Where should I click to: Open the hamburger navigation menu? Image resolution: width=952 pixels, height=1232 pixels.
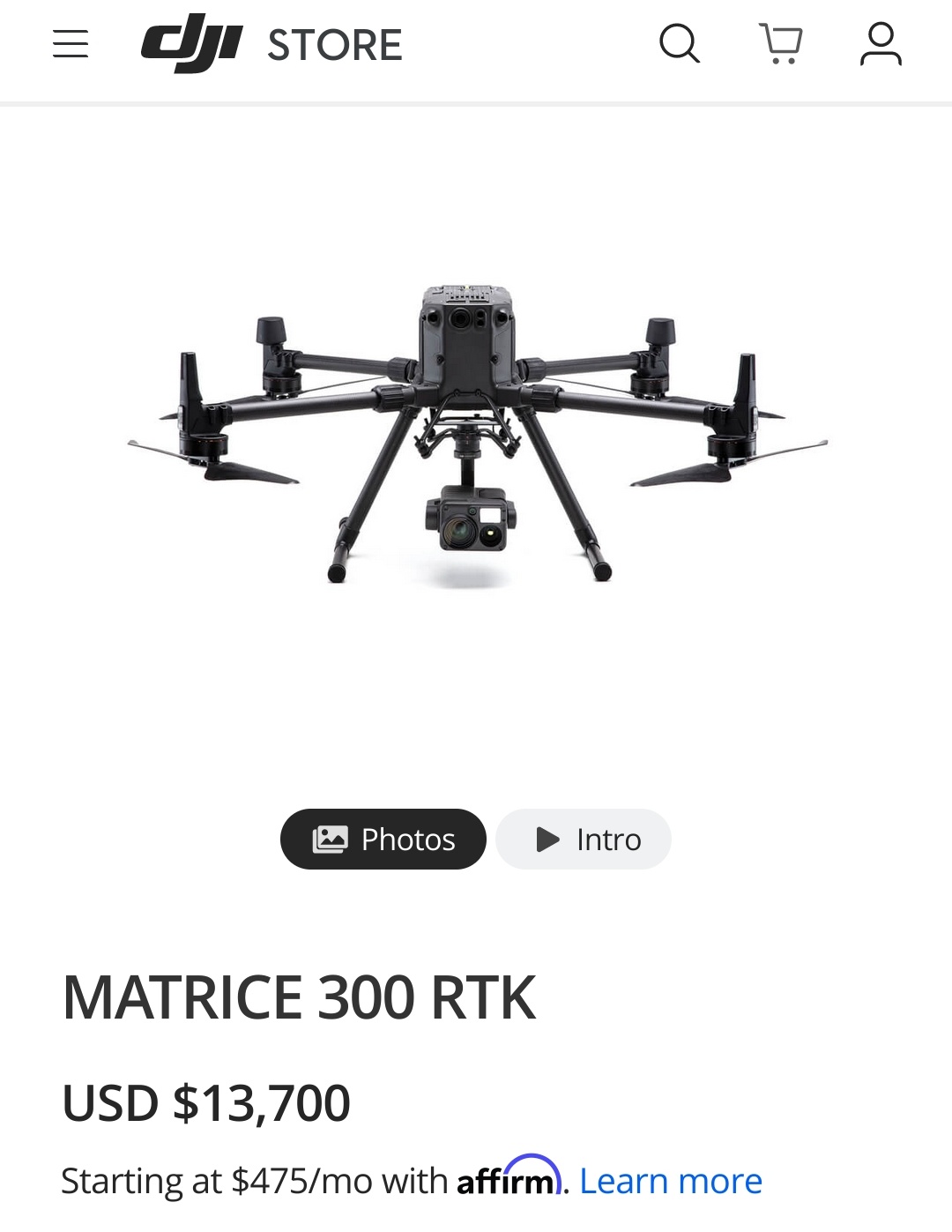click(x=71, y=44)
